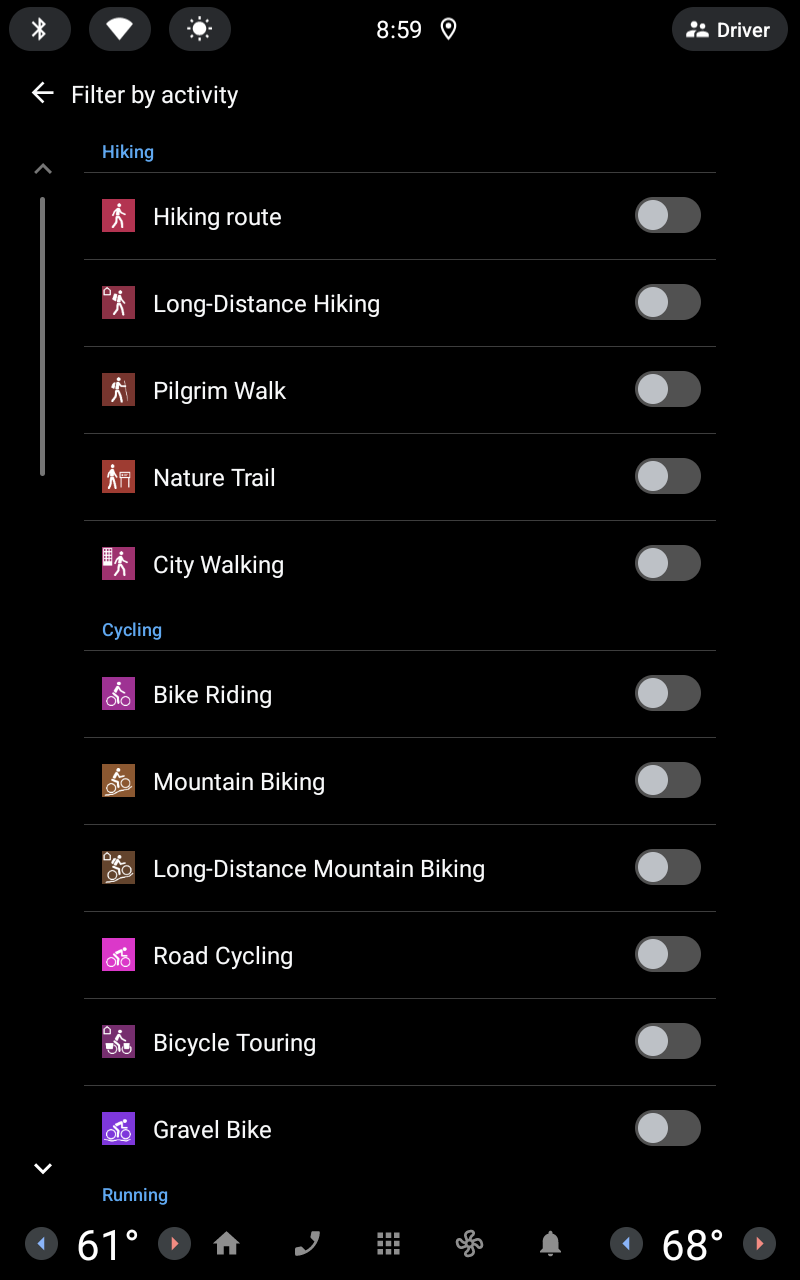Enable the Hiking route filter
This screenshot has height=1280, width=800.
668,216
